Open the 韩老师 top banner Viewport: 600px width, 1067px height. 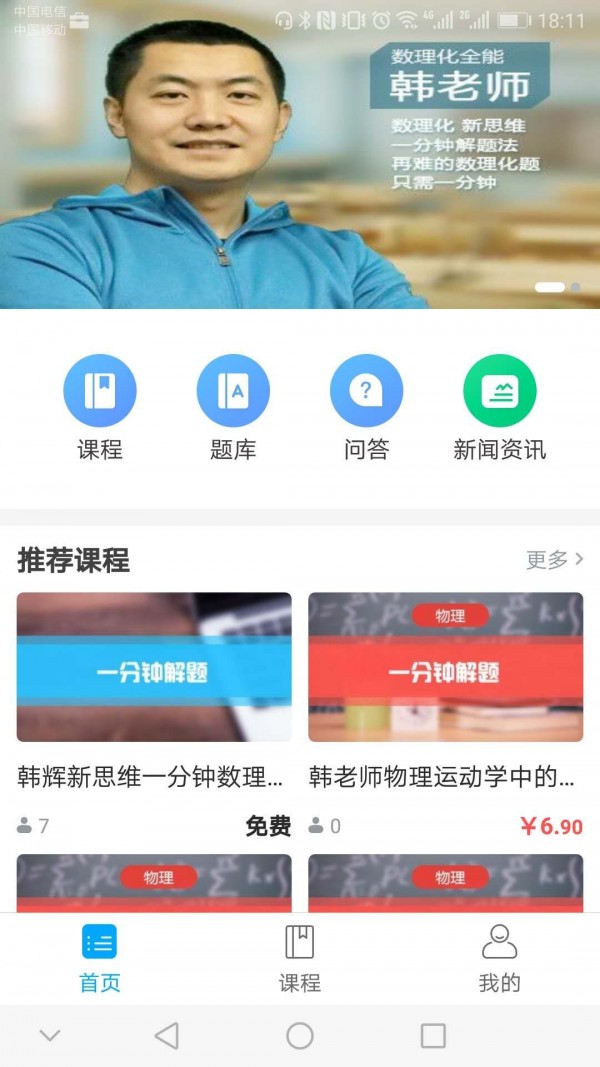click(300, 170)
